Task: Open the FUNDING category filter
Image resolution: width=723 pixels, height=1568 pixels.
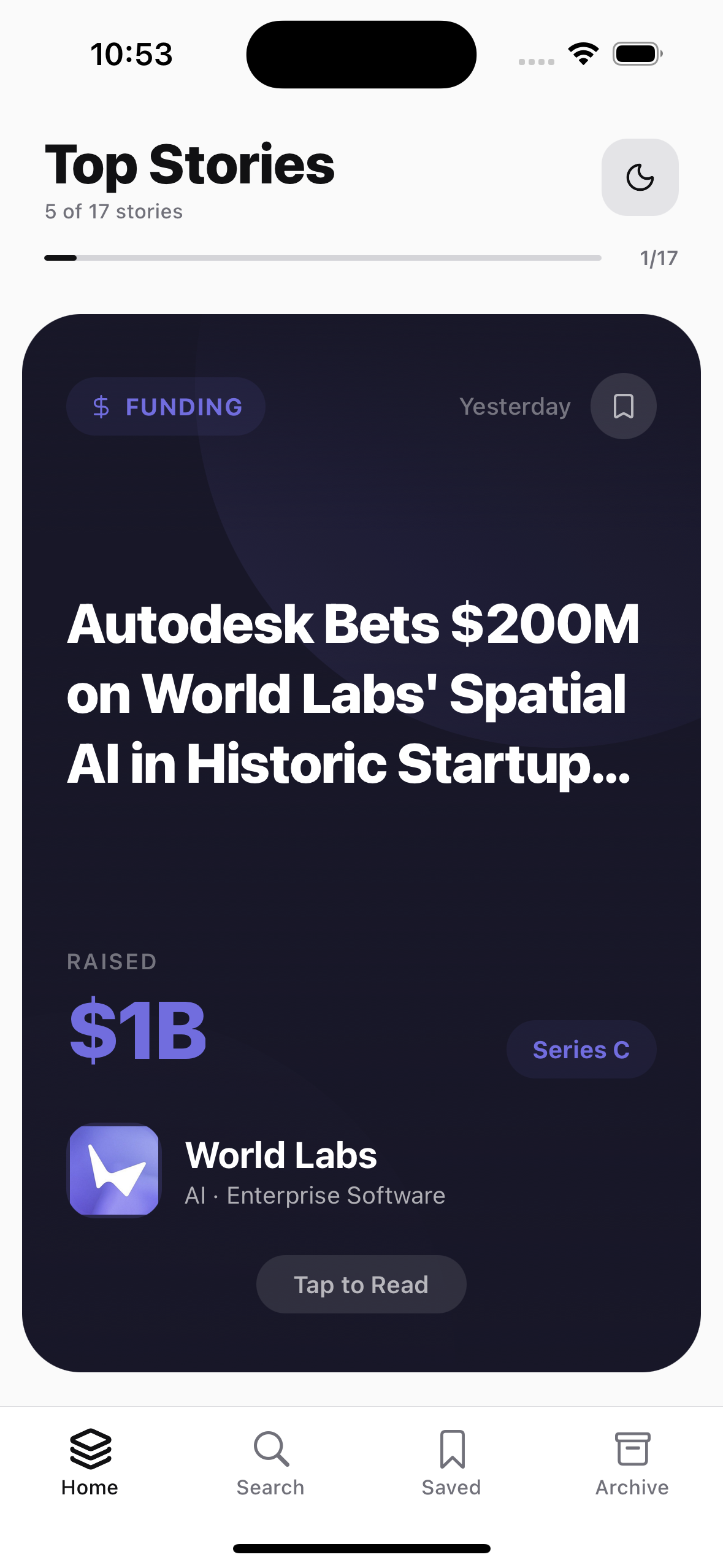Action: 166,405
